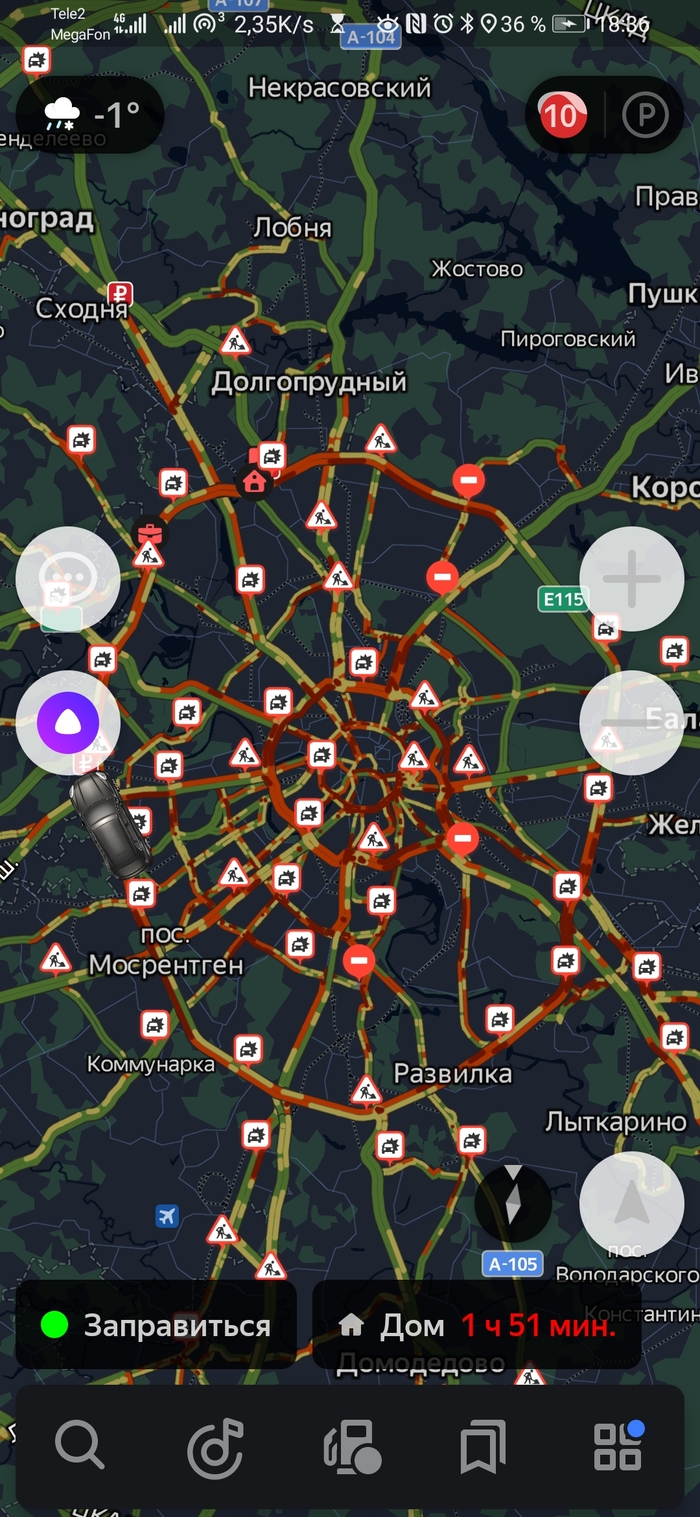Screen dimensions: 700x1517
Task: Reset map orientation with the compass
Action: (512, 1203)
